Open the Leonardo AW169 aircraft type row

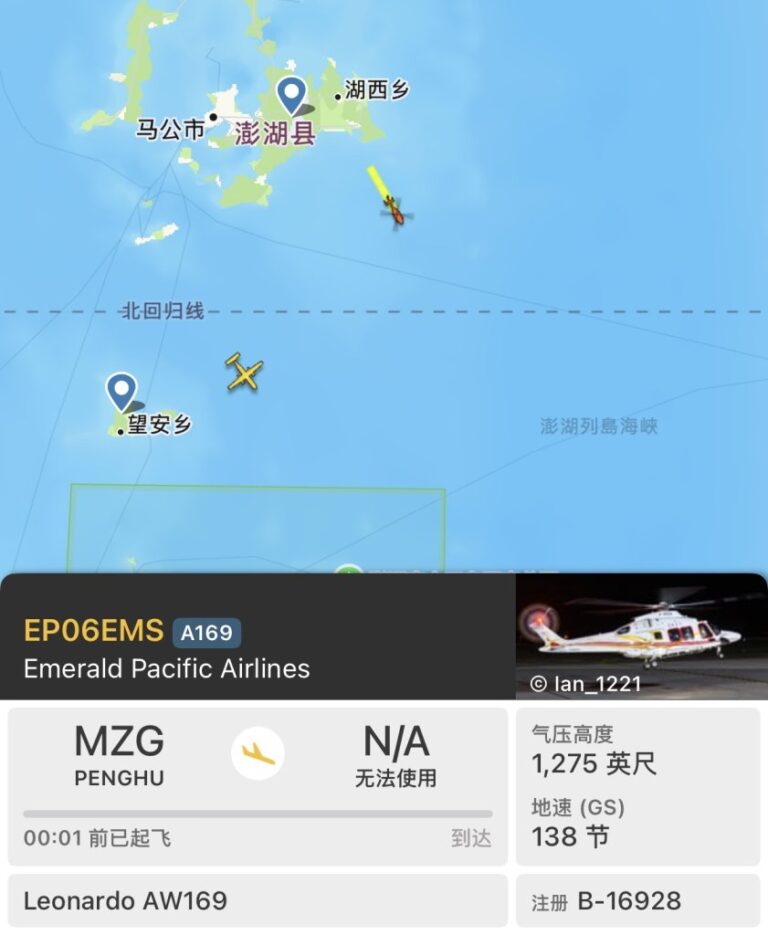[257, 900]
